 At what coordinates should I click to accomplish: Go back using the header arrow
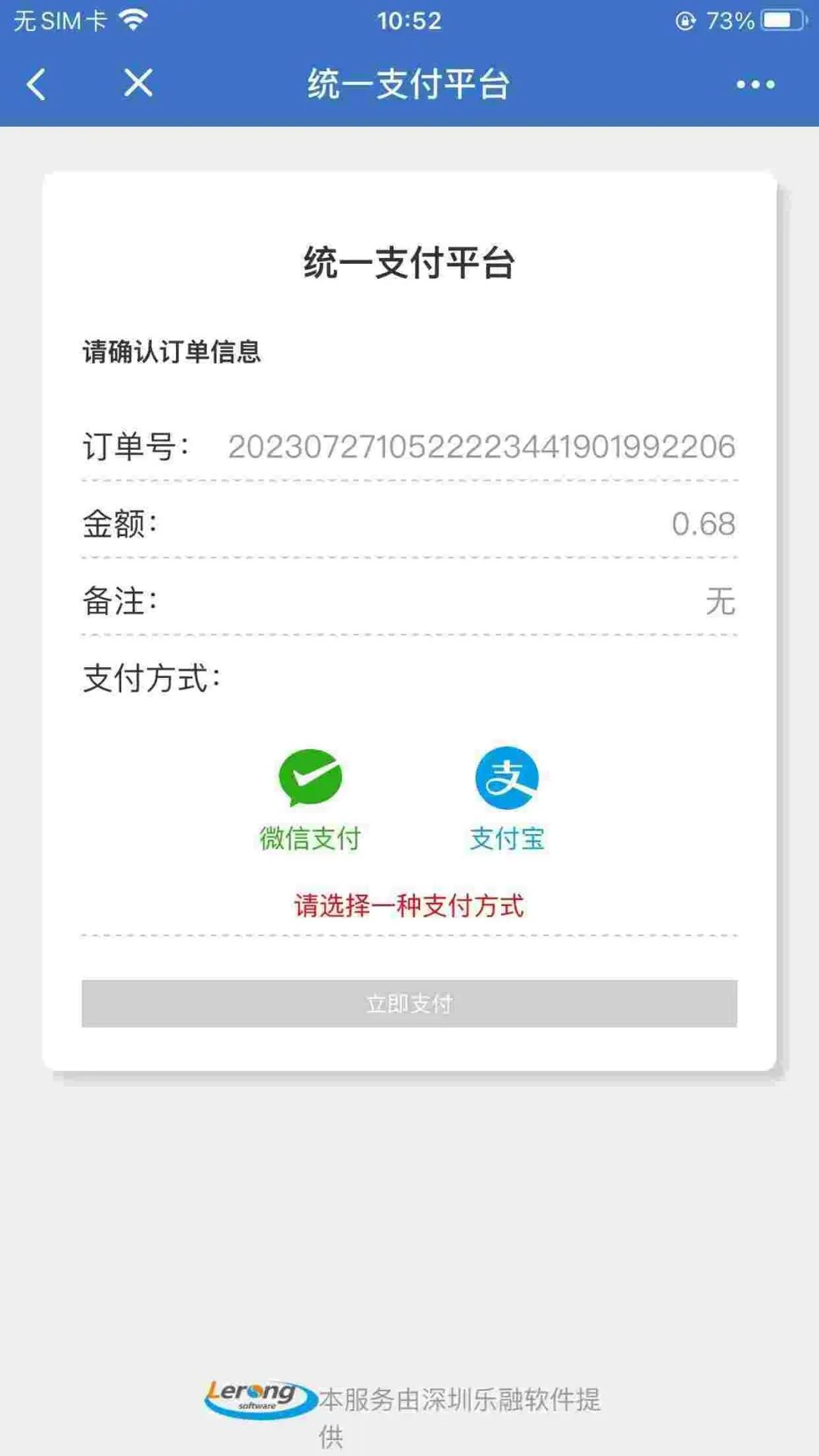(x=36, y=84)
